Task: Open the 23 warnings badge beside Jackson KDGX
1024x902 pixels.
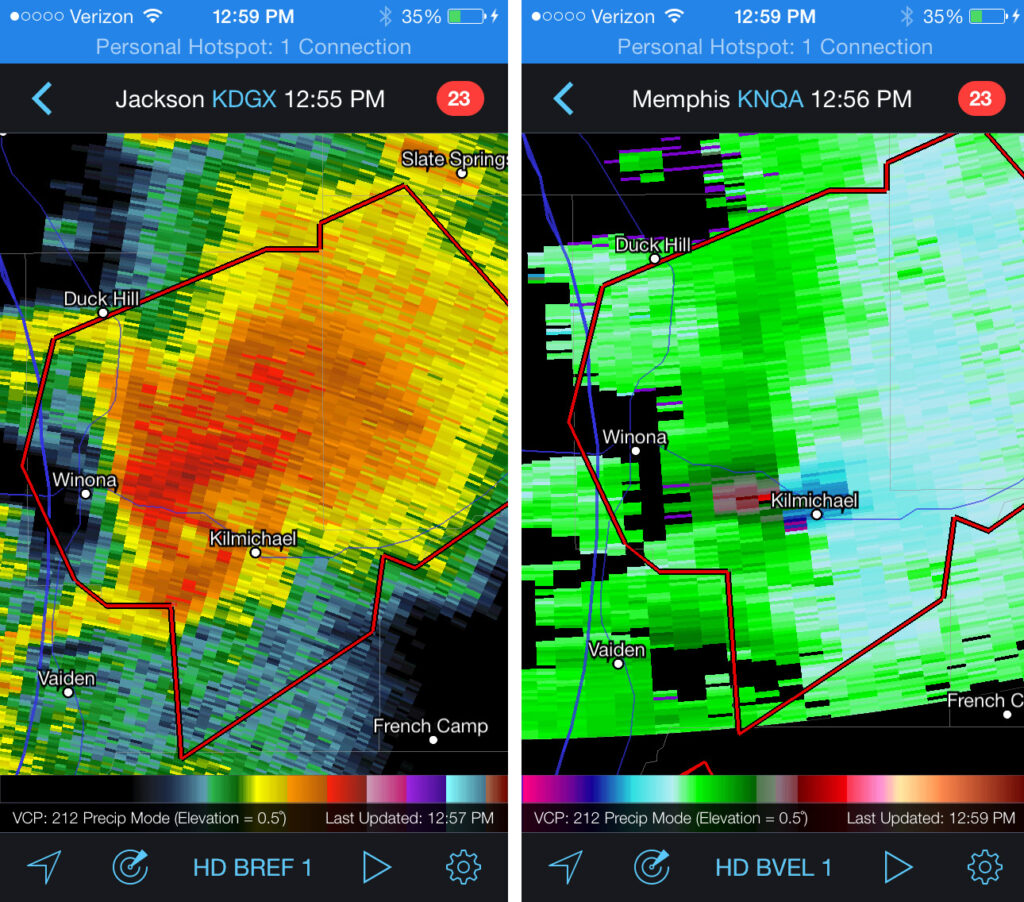Action: (459, 99)
